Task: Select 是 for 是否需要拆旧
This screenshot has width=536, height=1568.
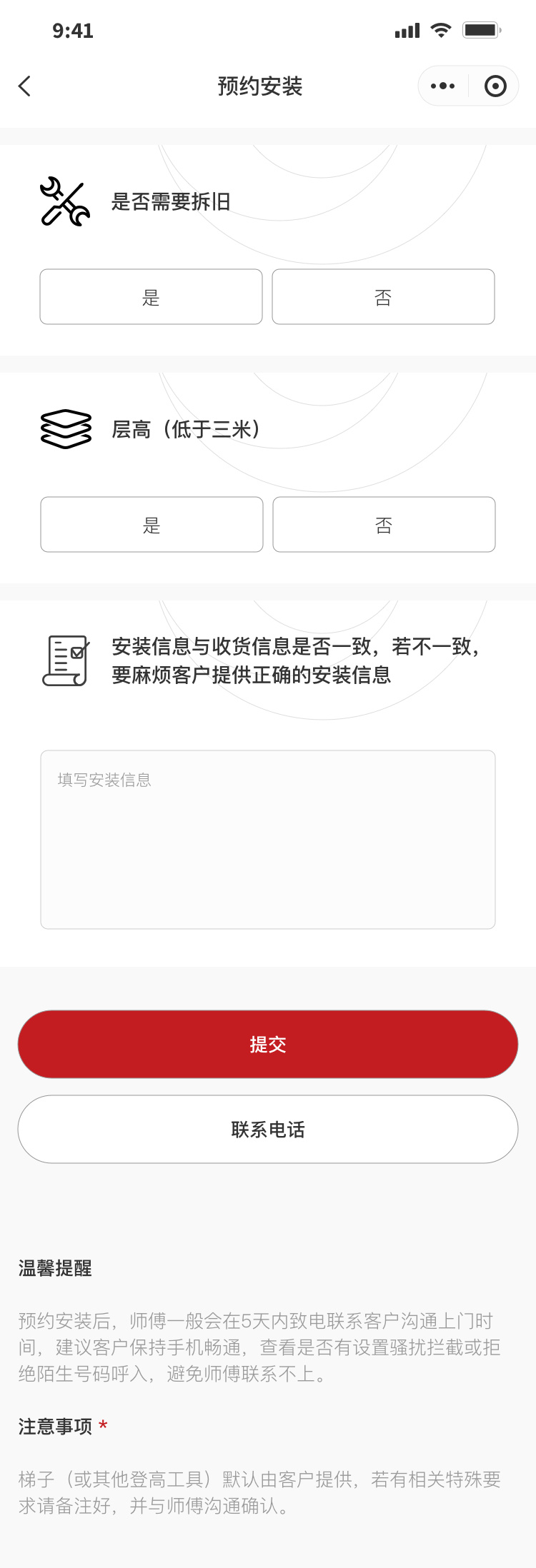Action: click(x=151, y=297)
